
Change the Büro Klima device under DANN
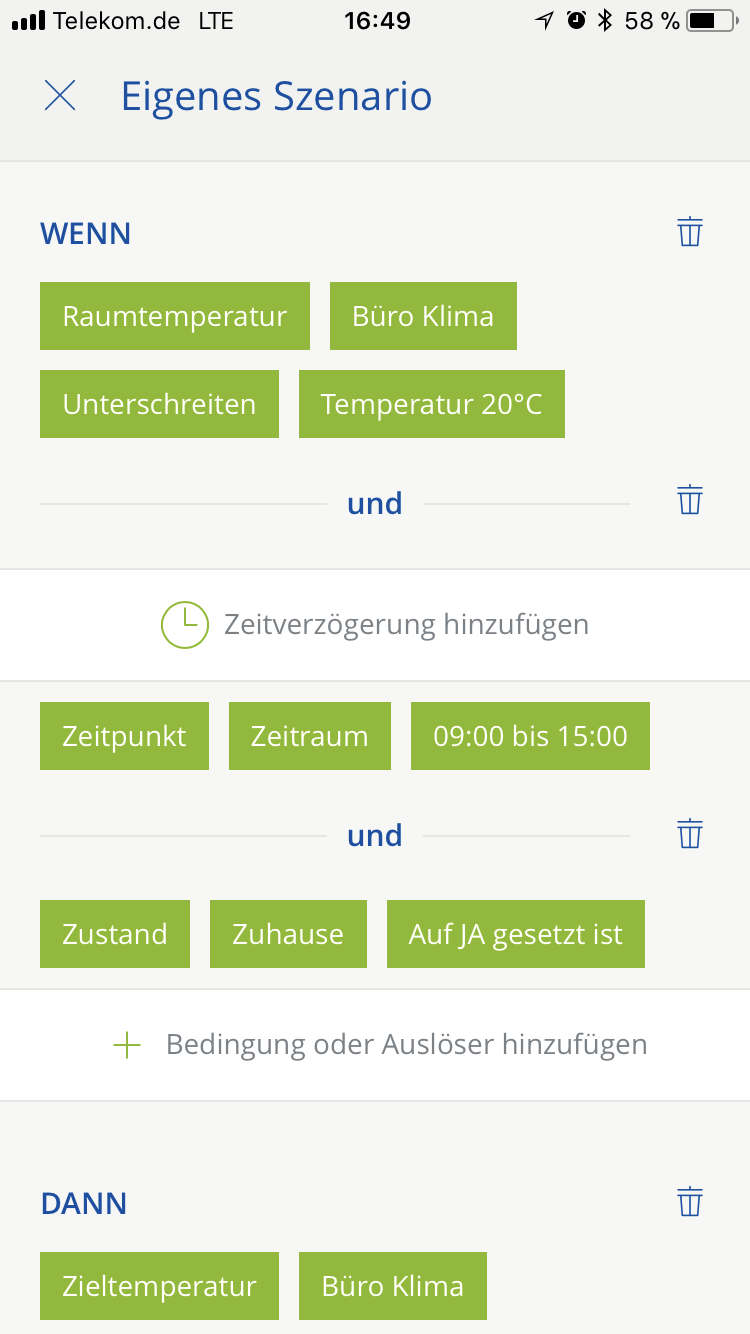pyautogui.click(x=392, y=1286)
